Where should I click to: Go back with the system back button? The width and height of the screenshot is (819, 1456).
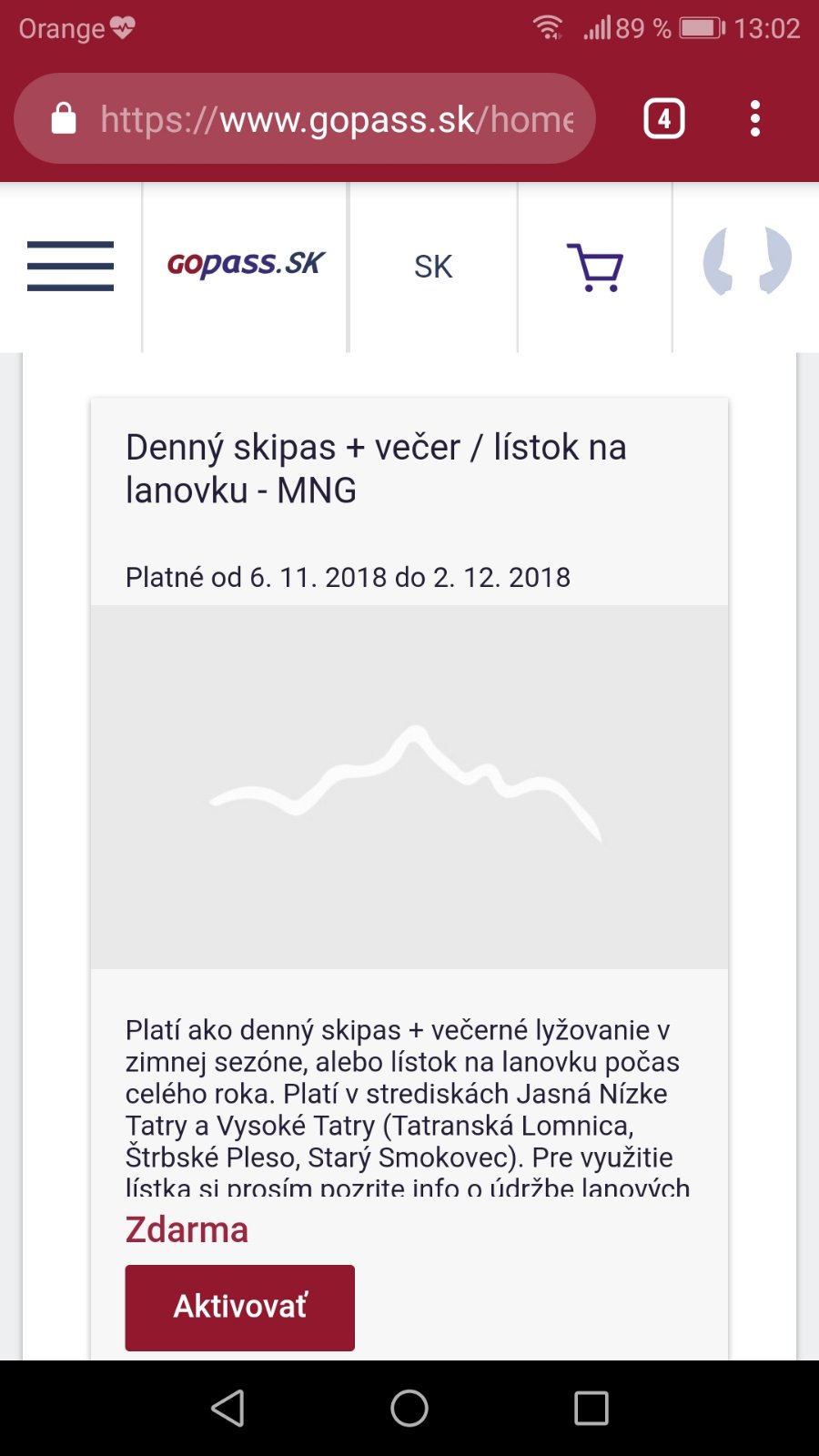227,1408
